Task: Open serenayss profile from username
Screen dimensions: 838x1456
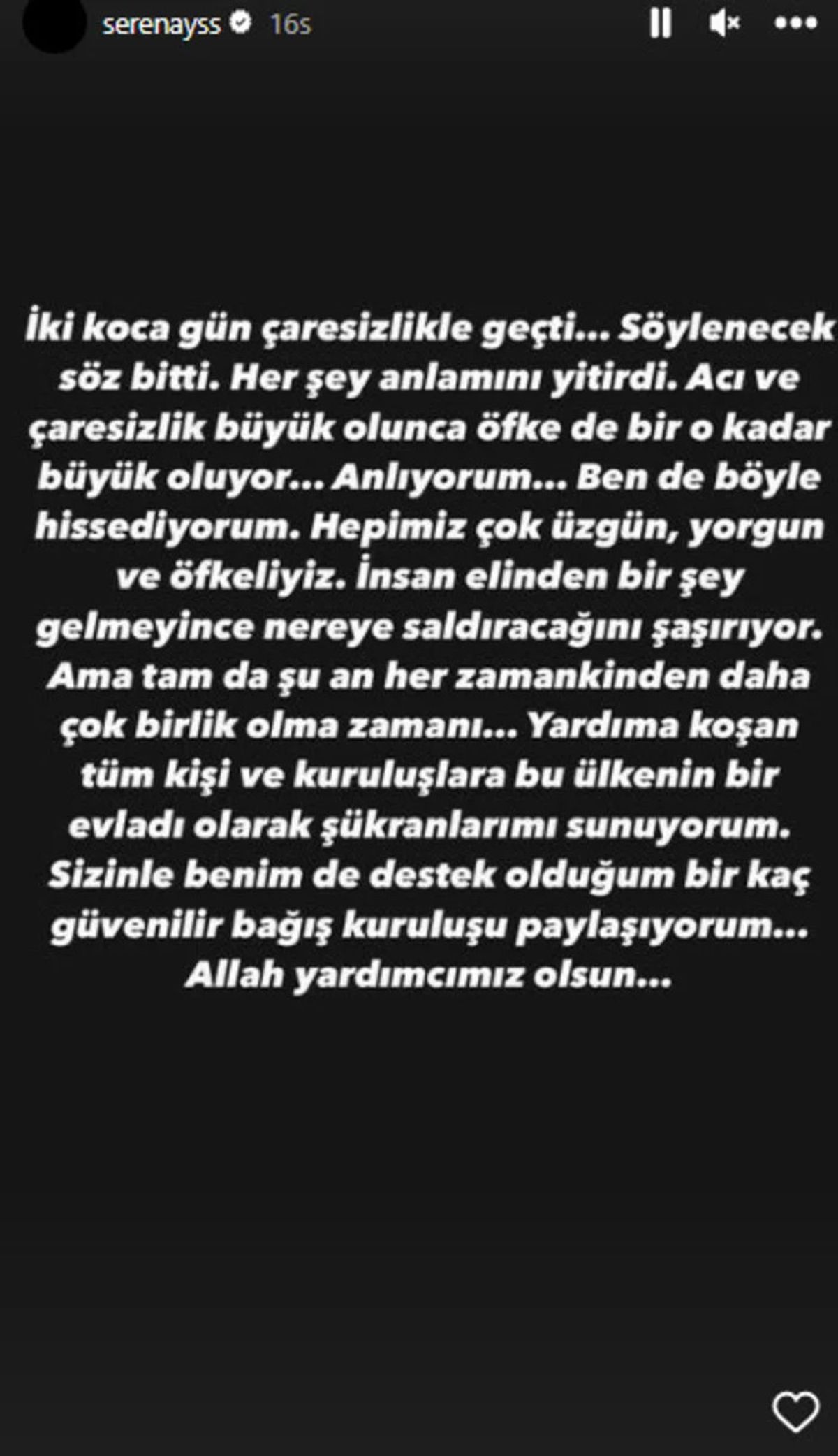Action: click(161, 25)
